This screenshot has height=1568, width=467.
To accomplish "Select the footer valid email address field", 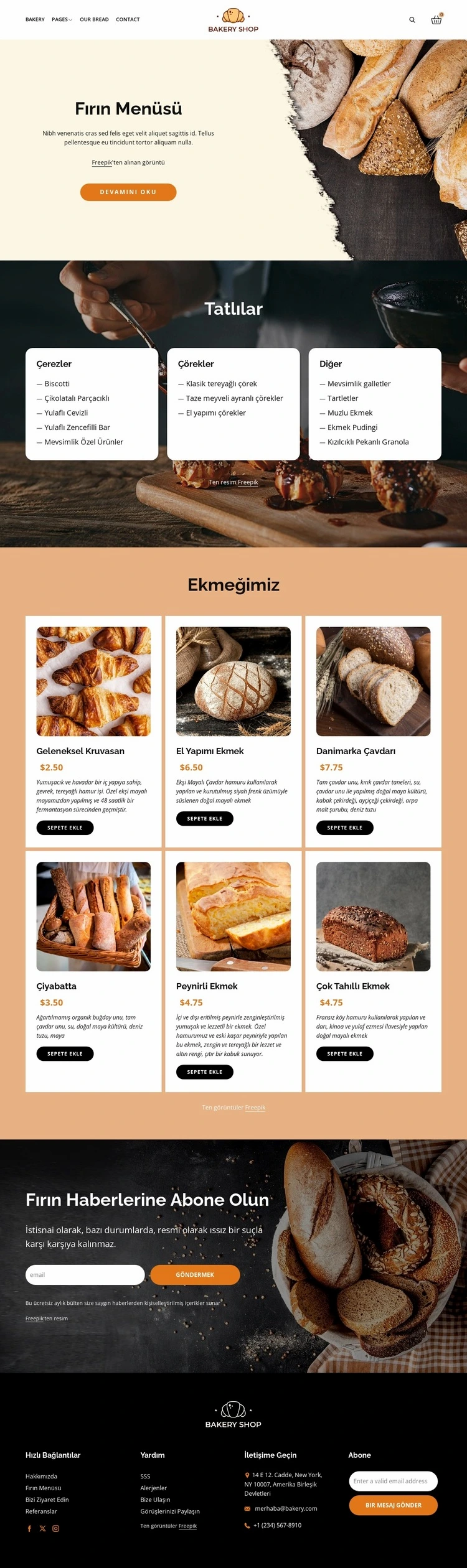I will (393, 1481).
